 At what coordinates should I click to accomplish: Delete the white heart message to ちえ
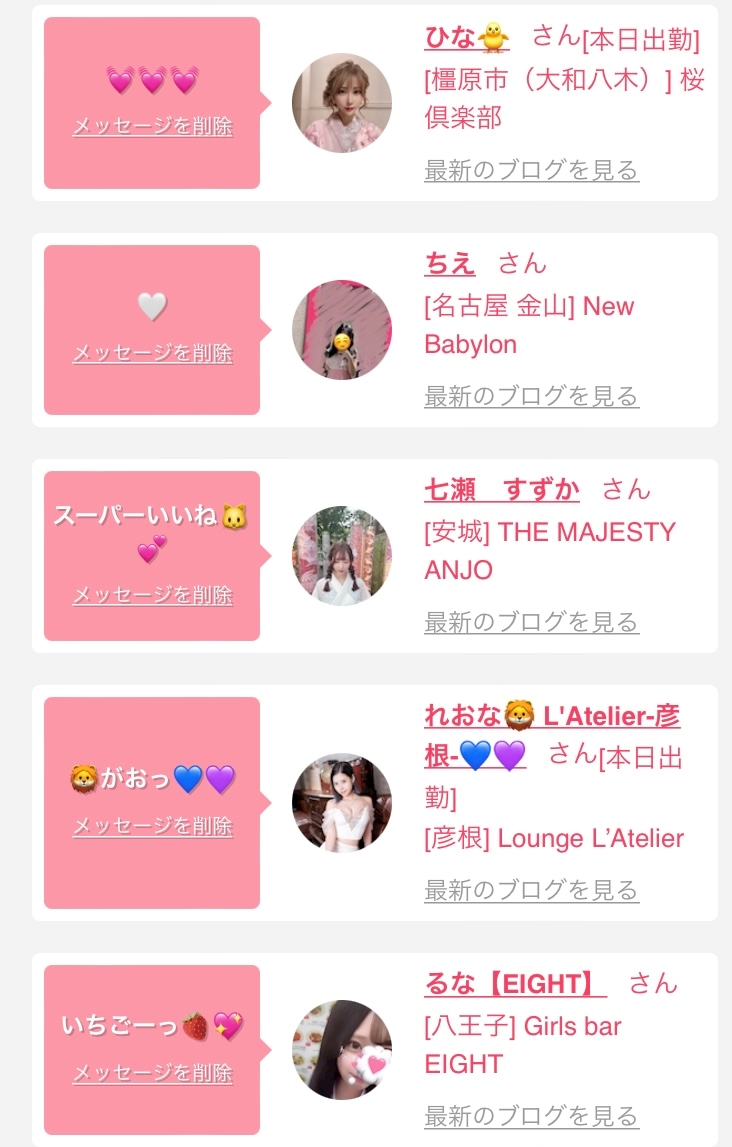click(153, 353)
